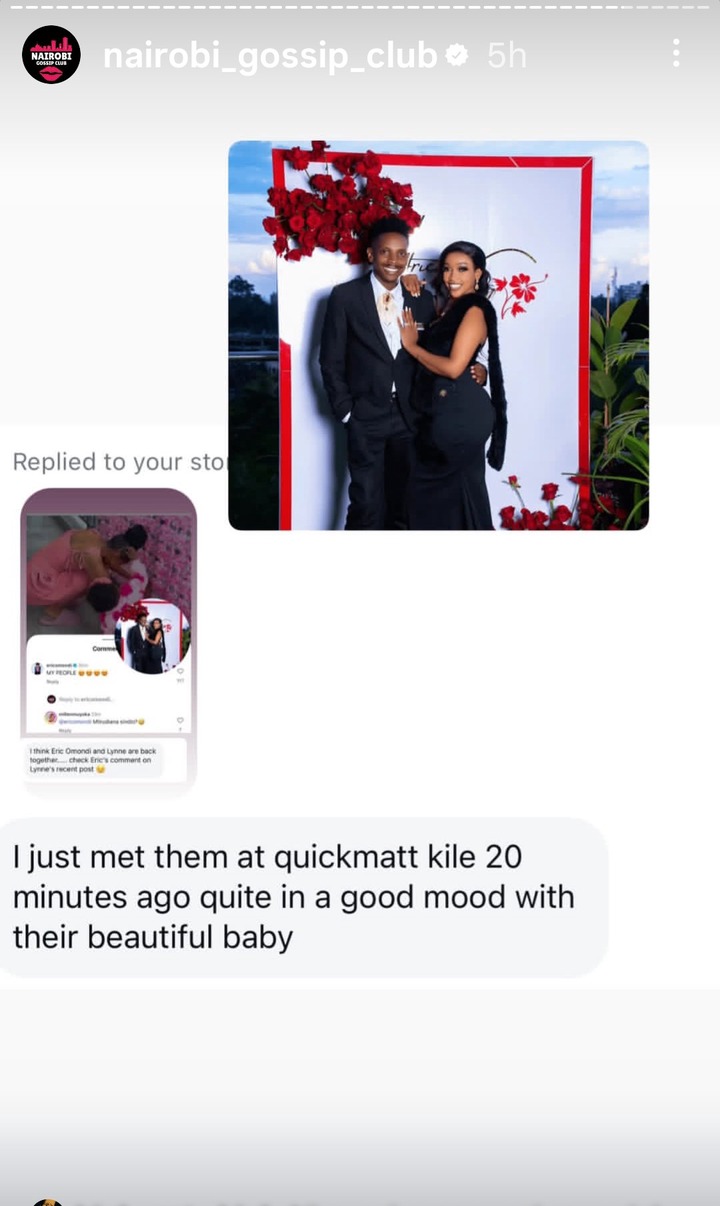Image resolution: width=720 pixels, height=1206 pixels.
Task: Tap the Nairobi Gossip Club profile avatar
Action: pyautogui.click(x=51, y=55)
